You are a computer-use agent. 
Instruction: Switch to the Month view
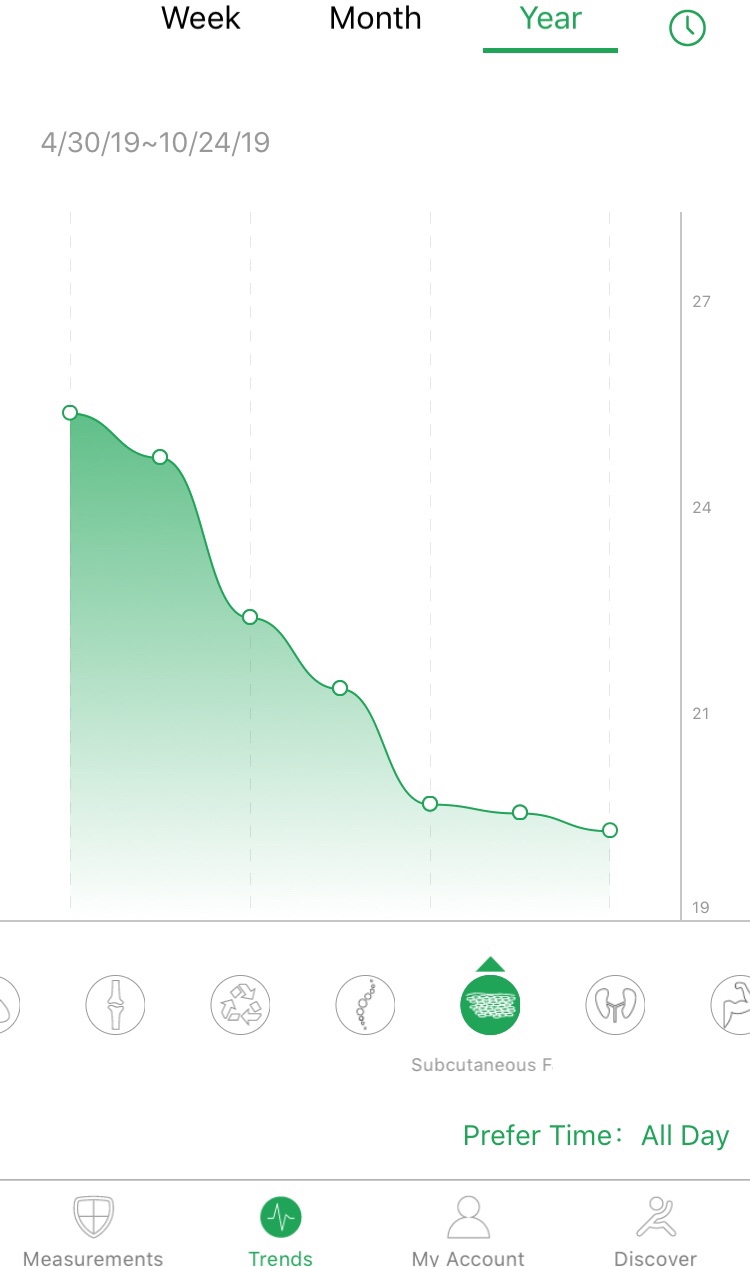[375, 19]
